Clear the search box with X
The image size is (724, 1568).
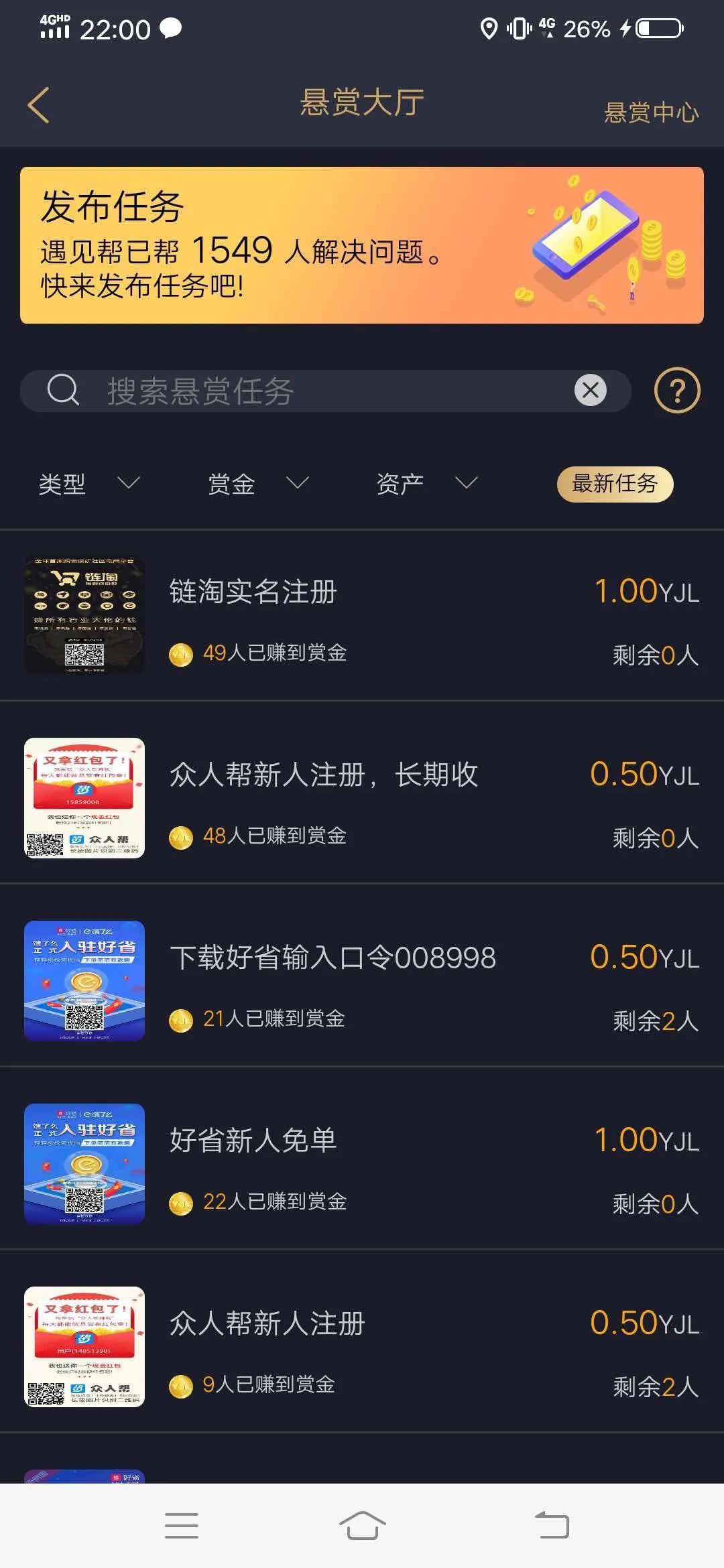click(590, 390)
